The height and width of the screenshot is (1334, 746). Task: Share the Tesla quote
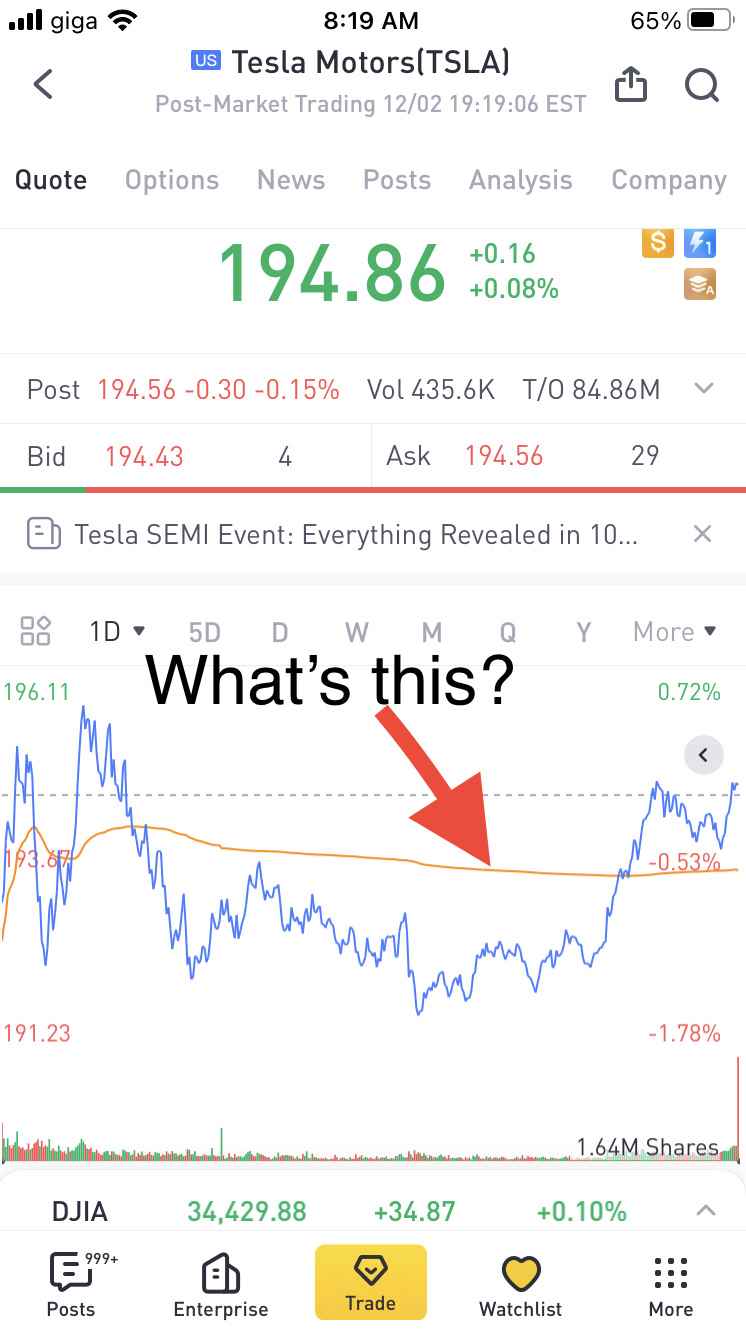coord(630,86)
